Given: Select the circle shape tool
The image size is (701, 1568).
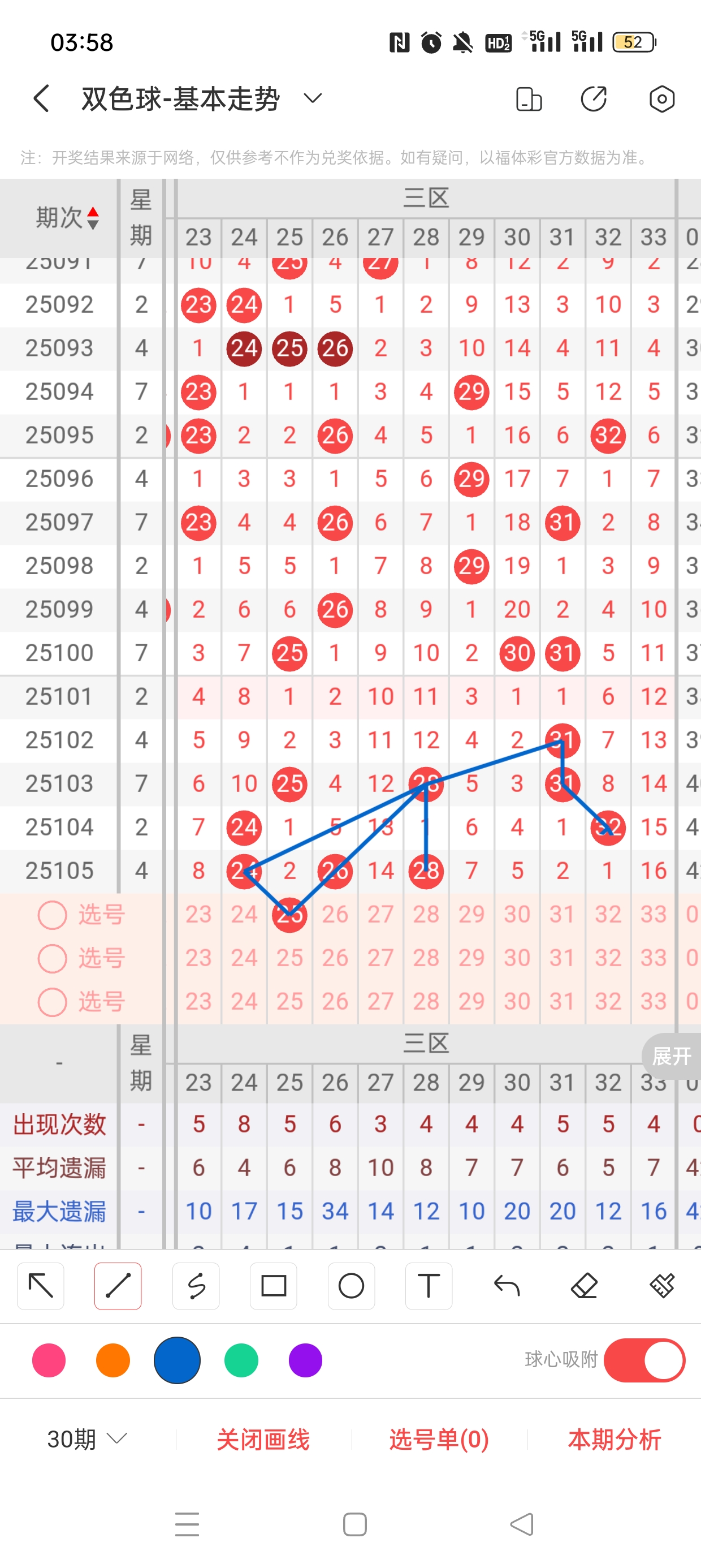Looking at the screenshot, I should point(351,1286).
